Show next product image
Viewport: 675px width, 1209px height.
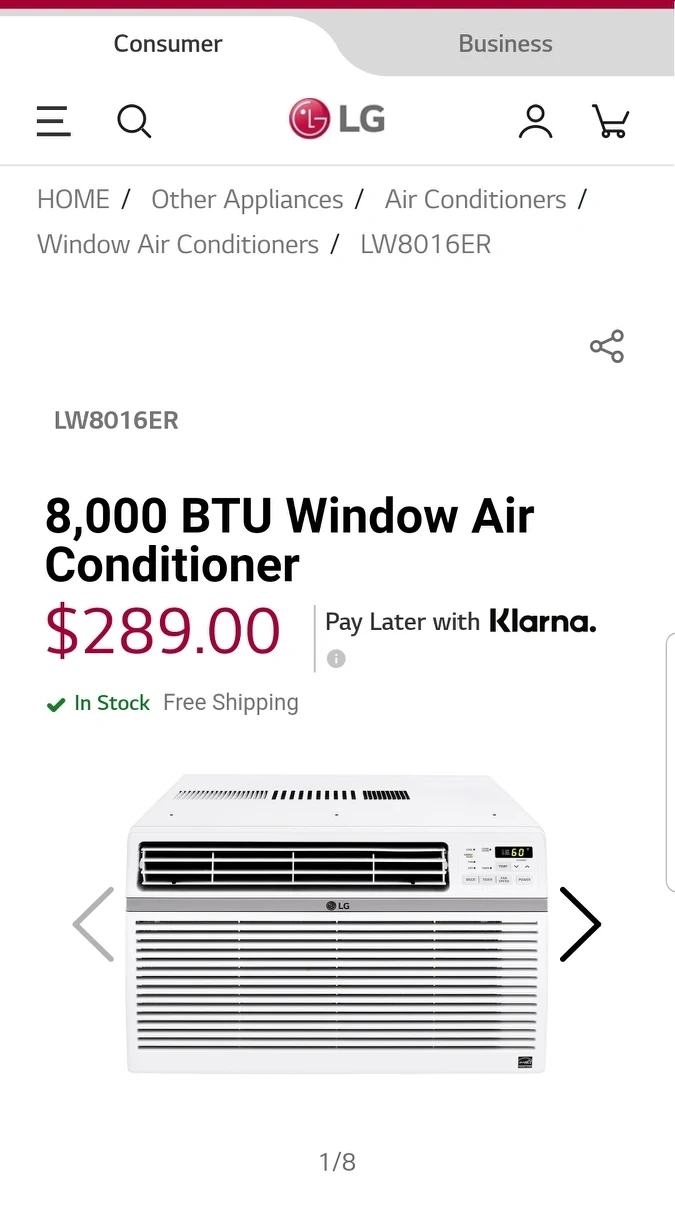[579, 924]
